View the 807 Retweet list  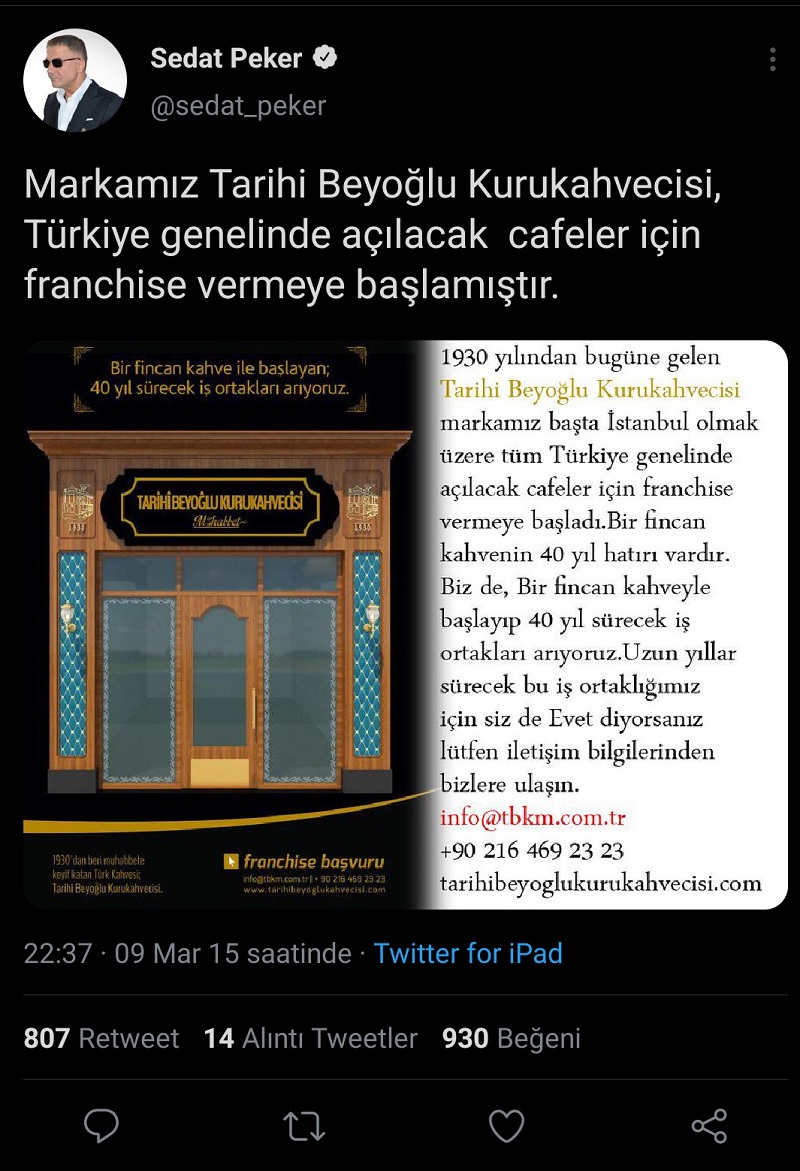pyautogui.click(x=101, y=1038)
